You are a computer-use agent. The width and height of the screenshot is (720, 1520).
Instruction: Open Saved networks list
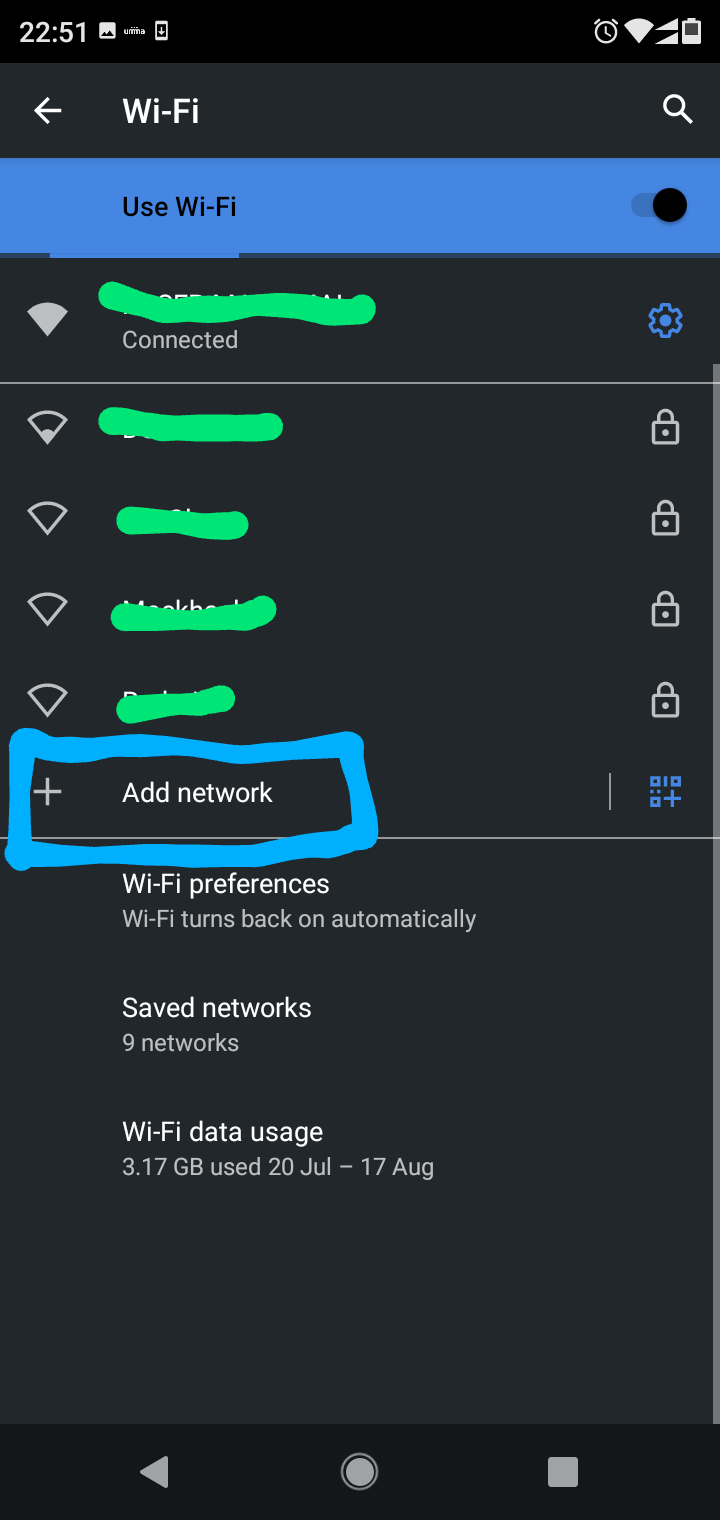[216, 1023]
